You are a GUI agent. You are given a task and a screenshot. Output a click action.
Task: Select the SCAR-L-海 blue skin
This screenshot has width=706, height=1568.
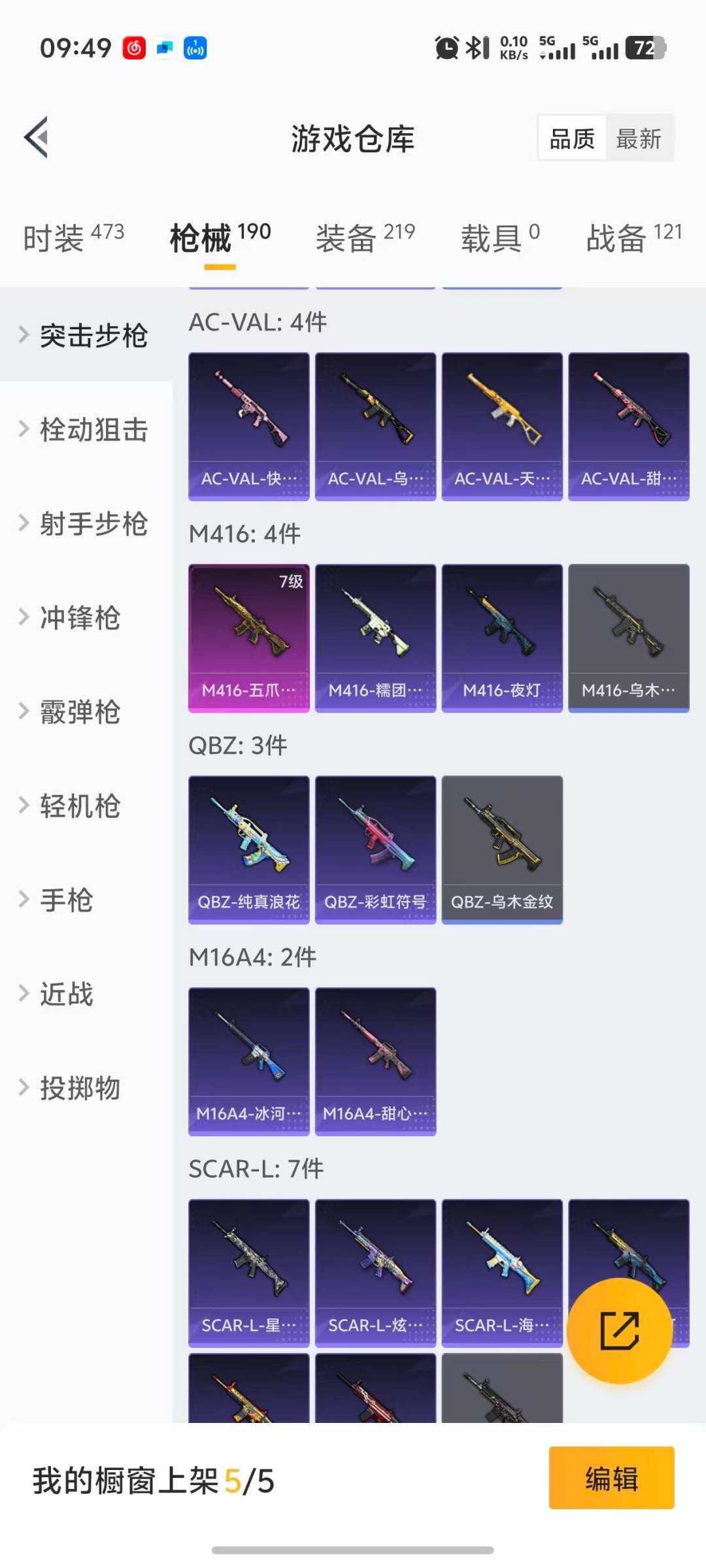(x=502, y=1271)
